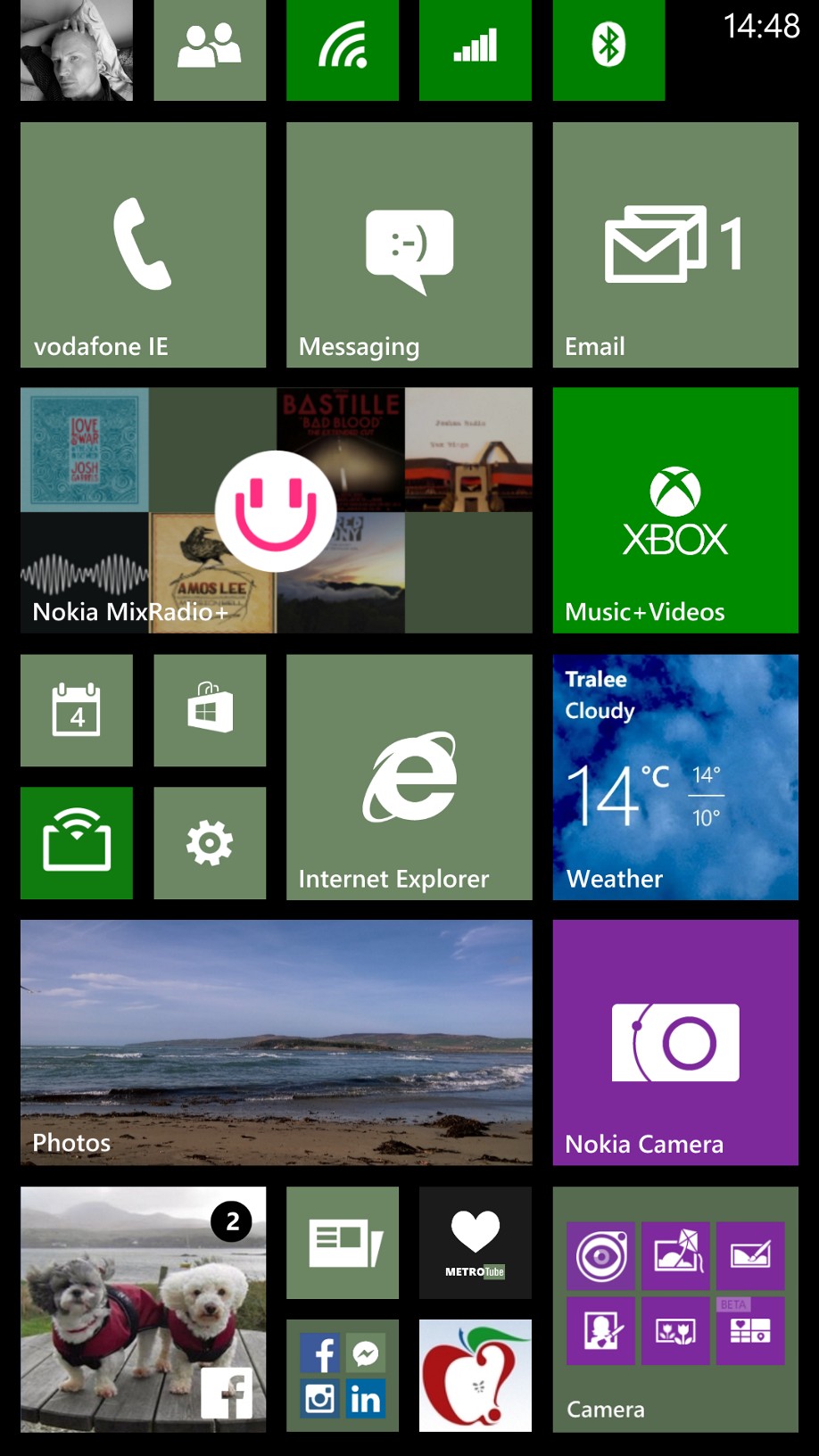
Task: Open the Photos tile
Action: 277,1042
